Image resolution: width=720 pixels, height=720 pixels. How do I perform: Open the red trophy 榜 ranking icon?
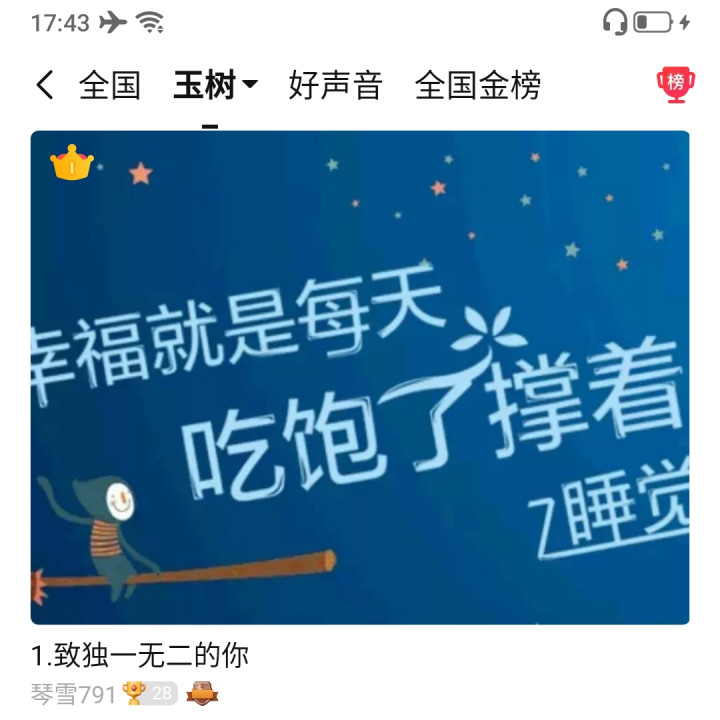point(675,84)
